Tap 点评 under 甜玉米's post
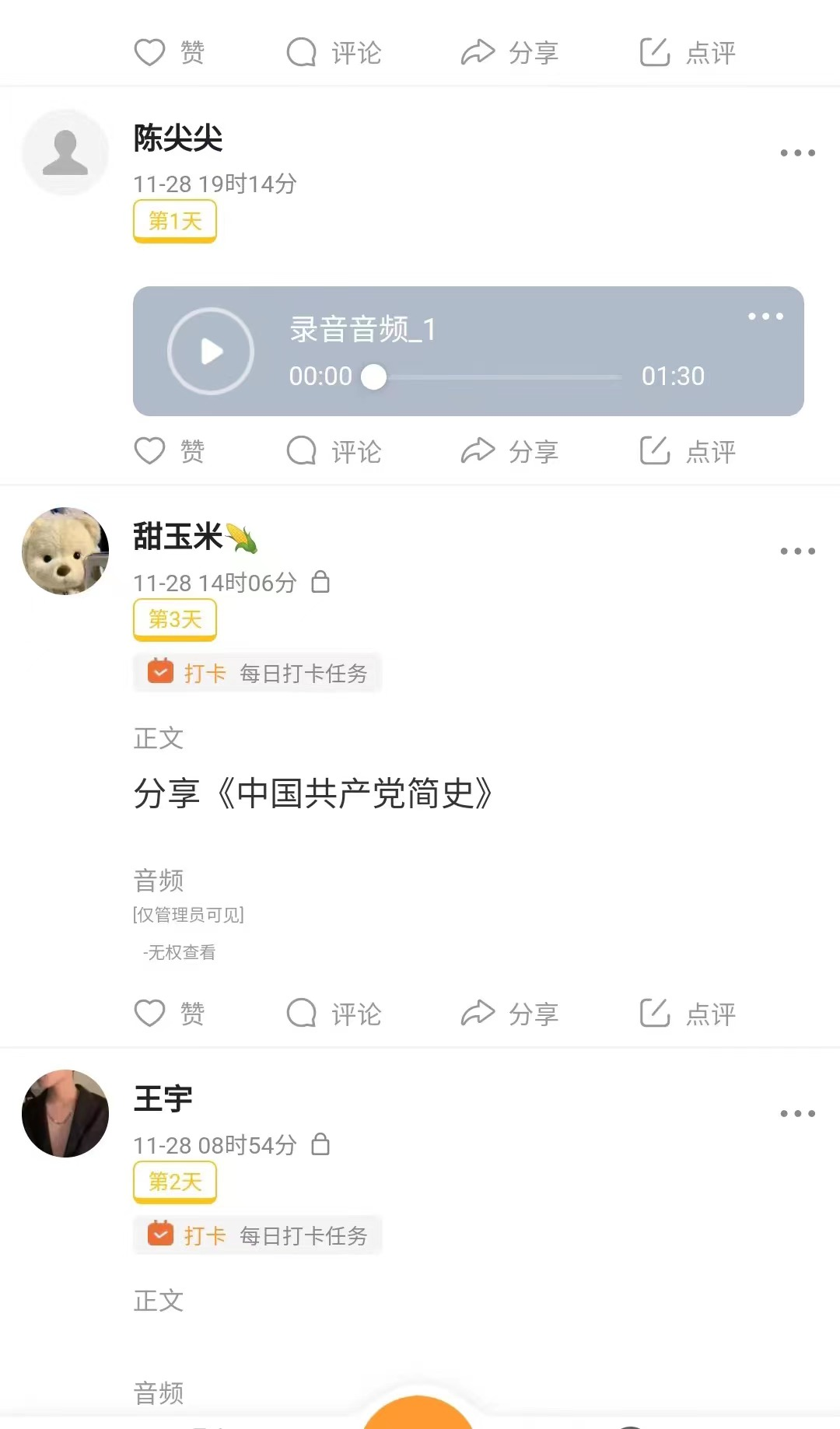Viewport: 840px width, 1429px height. click(x=688, y=1014)
